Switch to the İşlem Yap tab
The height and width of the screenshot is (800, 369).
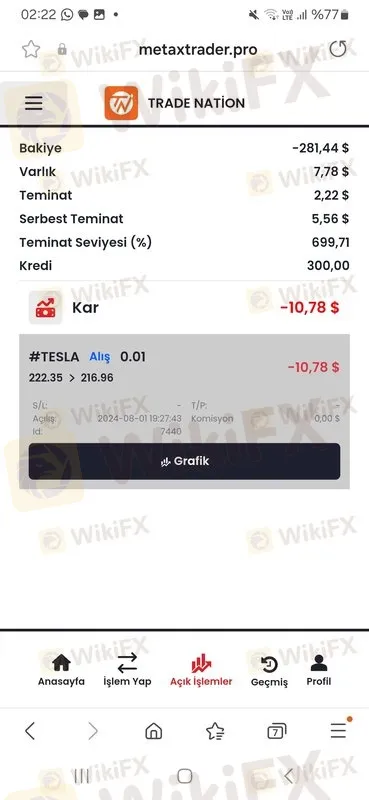click(127, 670)
